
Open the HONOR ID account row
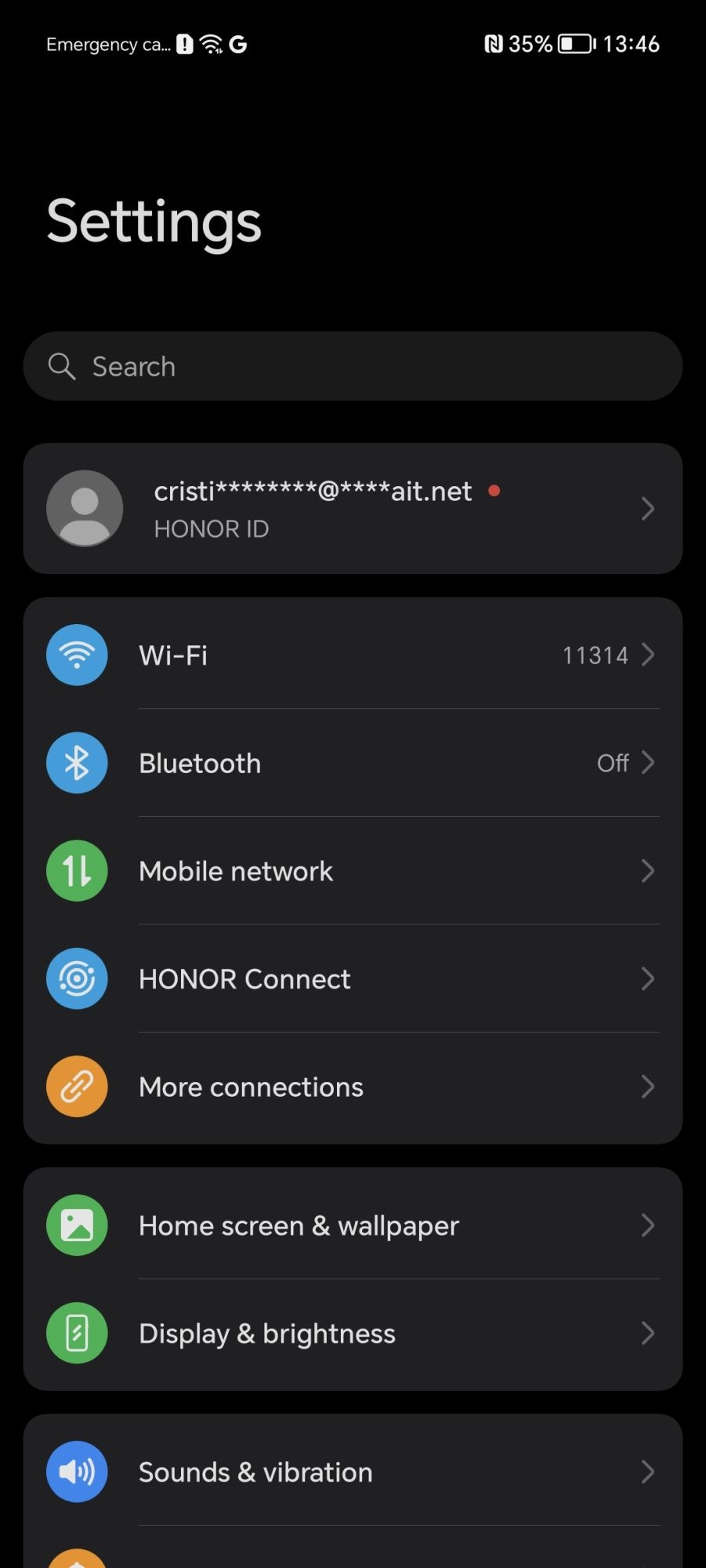pyautogui.click(x=353, y=508)
